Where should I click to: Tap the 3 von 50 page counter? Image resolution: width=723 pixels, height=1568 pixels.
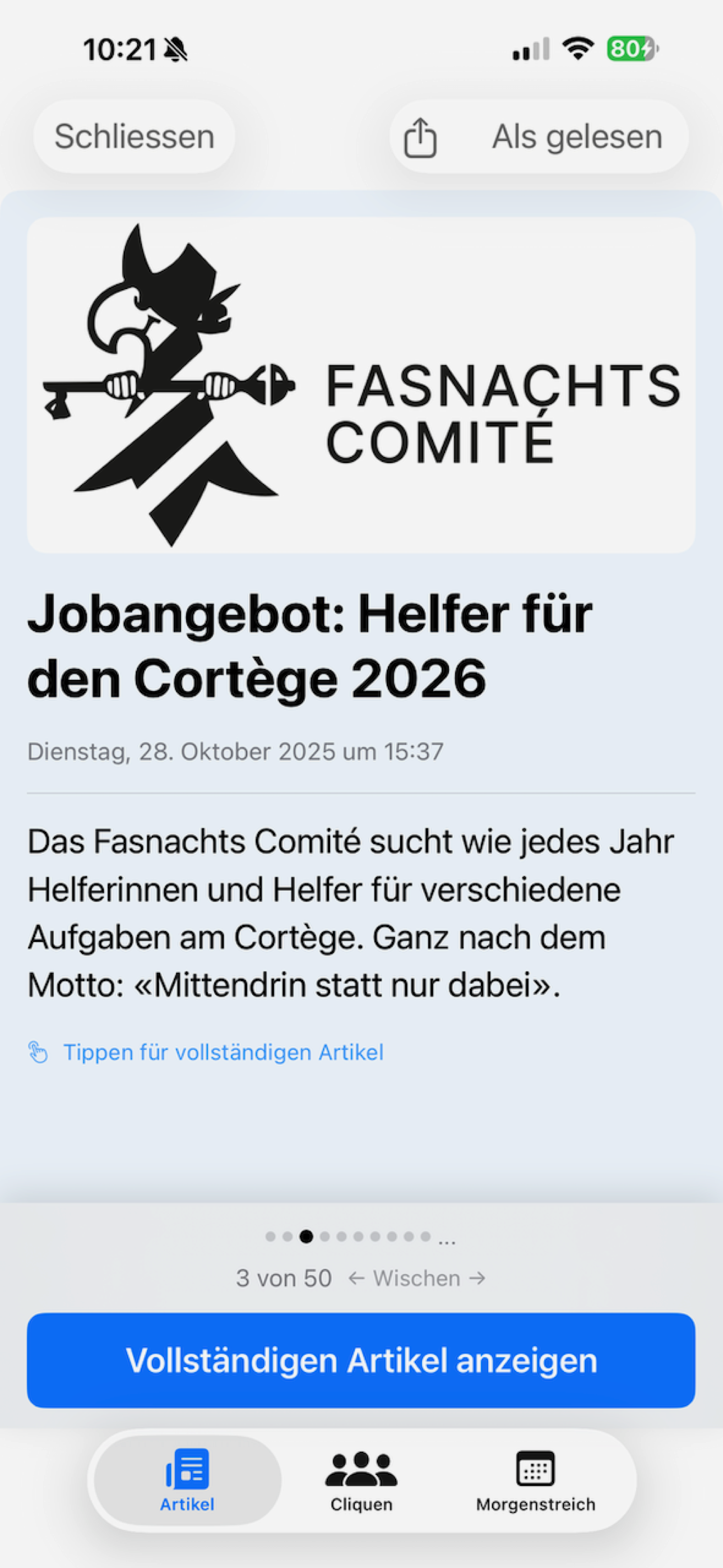(x=284, y=1278)
